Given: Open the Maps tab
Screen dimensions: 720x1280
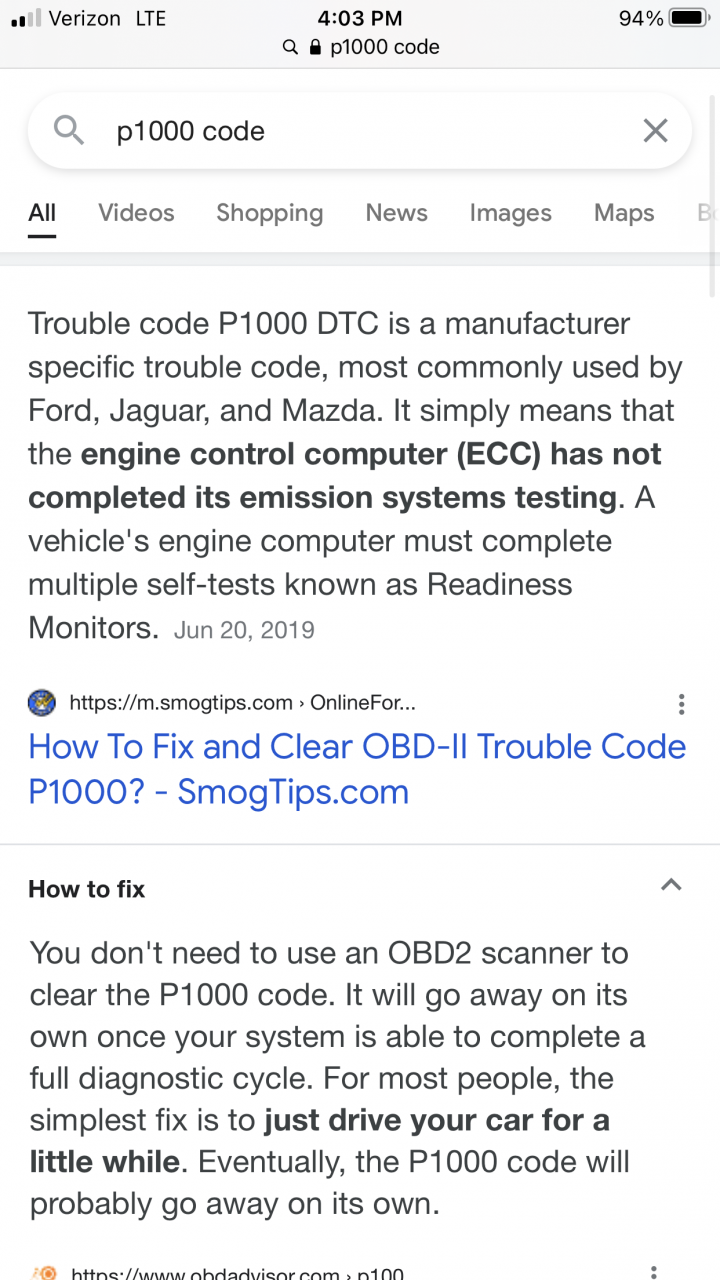Looking at the screenshot, I should [624, 213].
